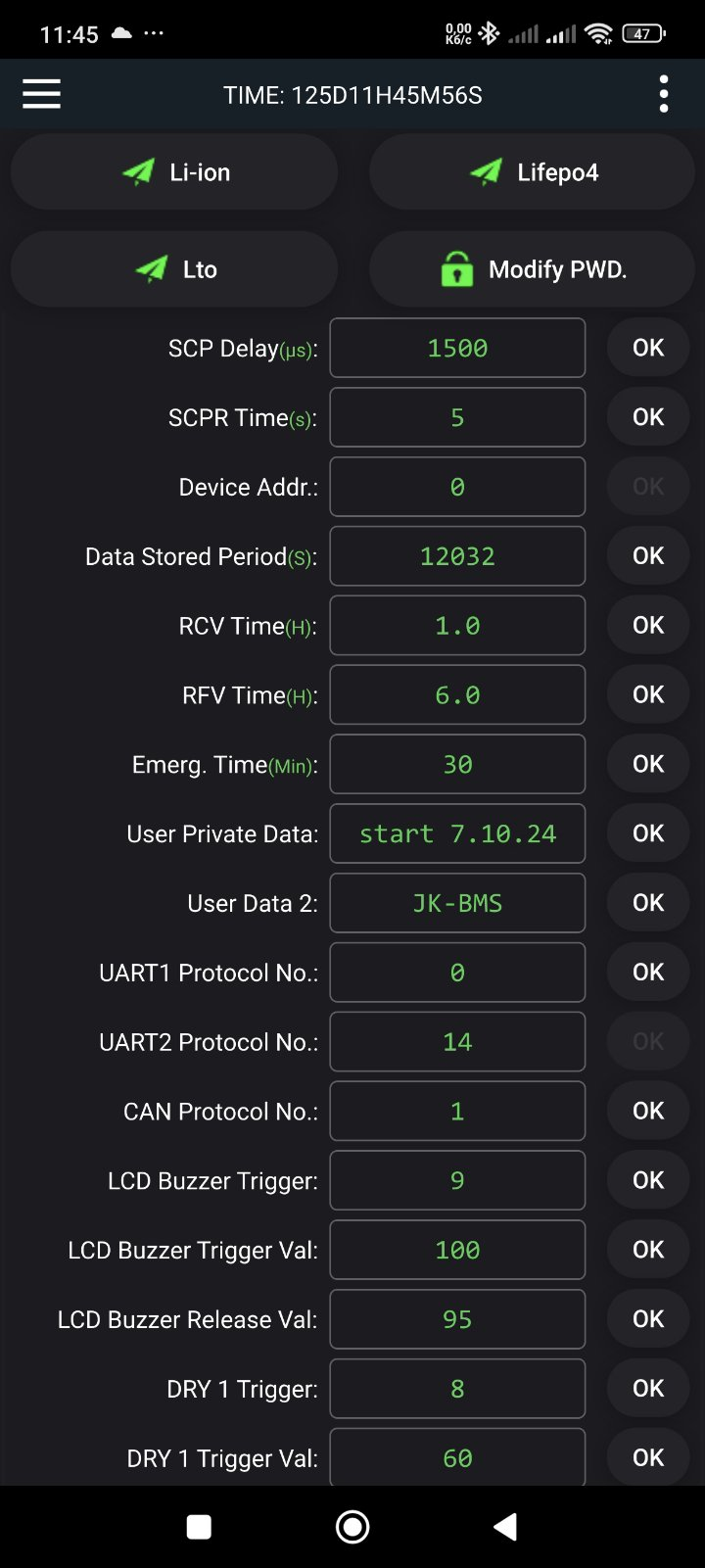Image resolution: width=705 pixels, height=1568 pixels.
Task: Edit LCD Buzzer Release Val field
Action: coord(457,1319)
